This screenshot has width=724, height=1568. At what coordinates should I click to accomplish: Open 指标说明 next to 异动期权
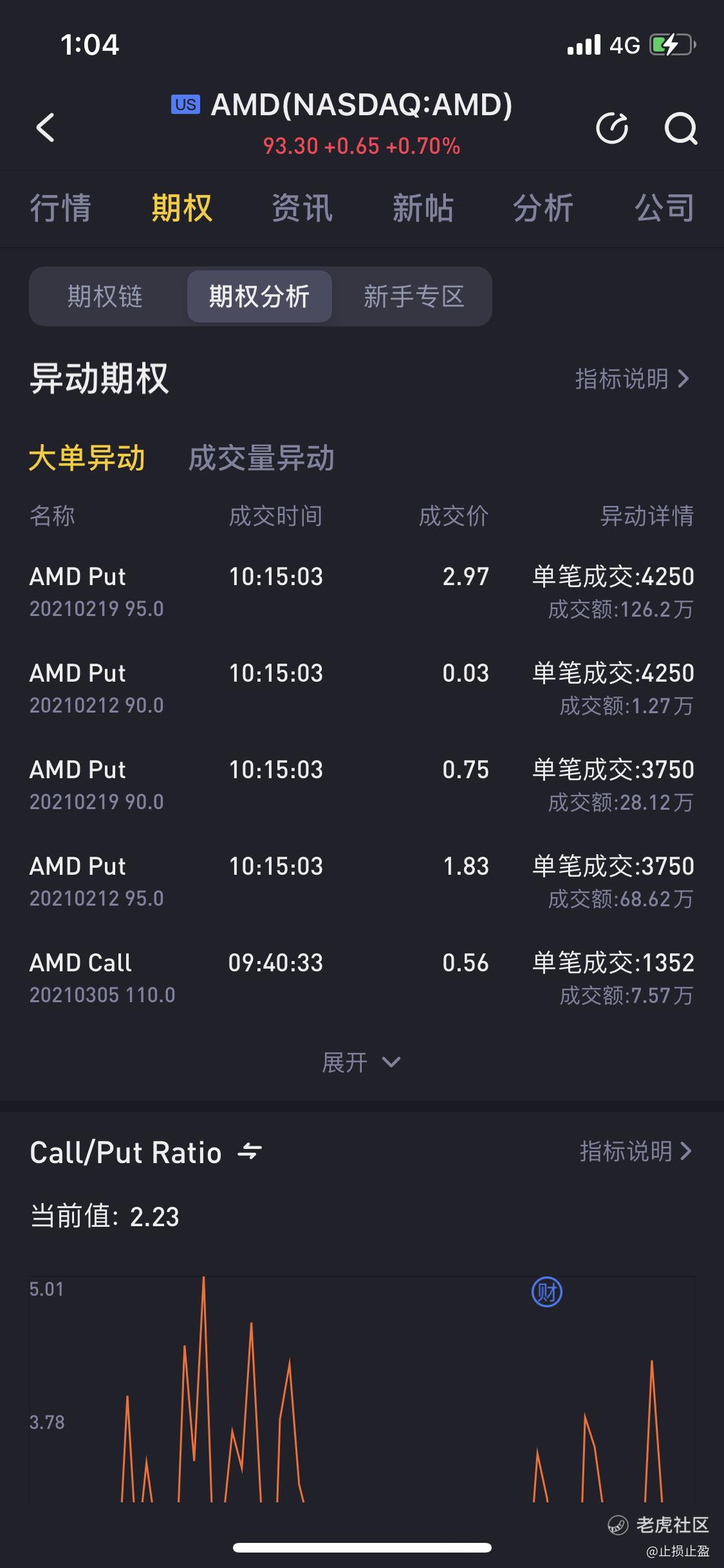633,379
